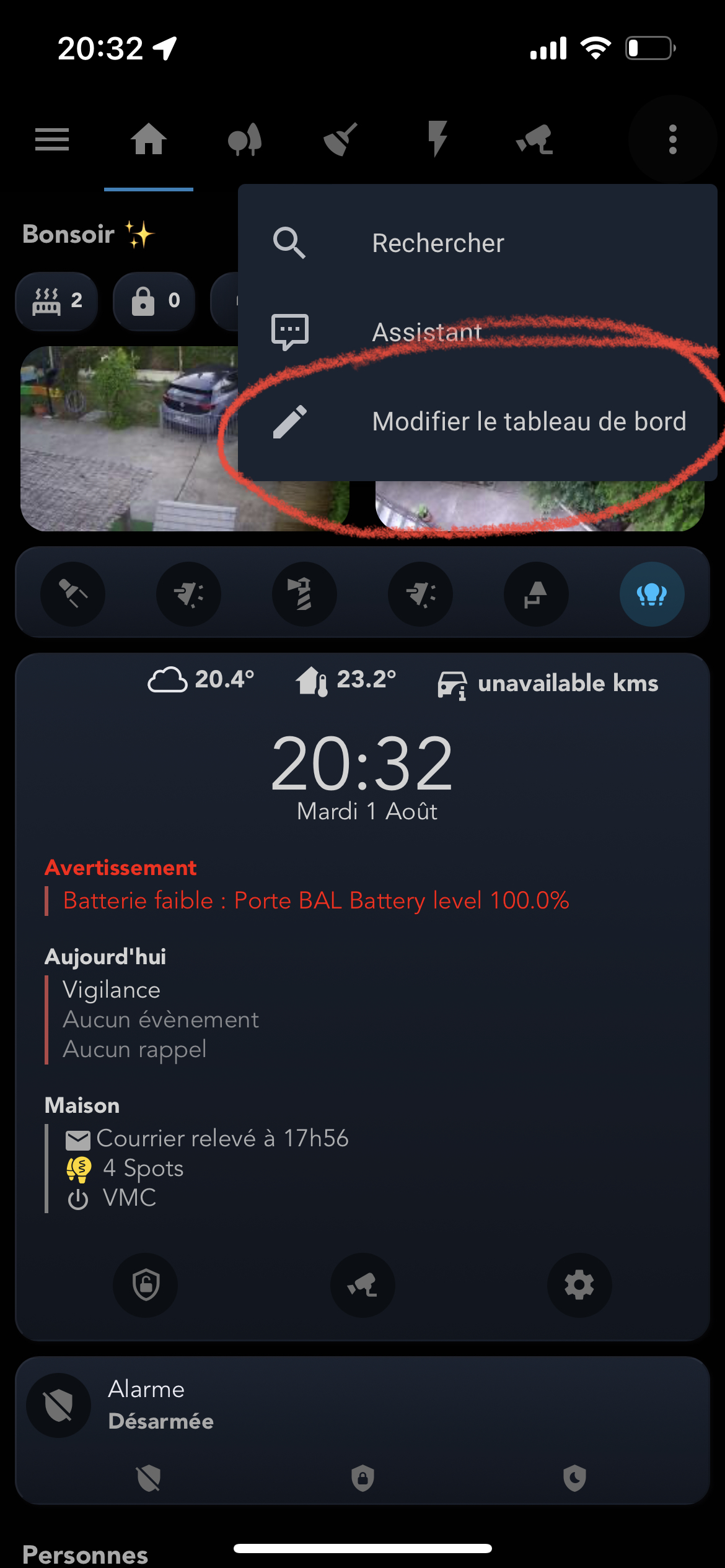
Task: Switch to the lightning energy tab
Action: (x=437, y=139)
